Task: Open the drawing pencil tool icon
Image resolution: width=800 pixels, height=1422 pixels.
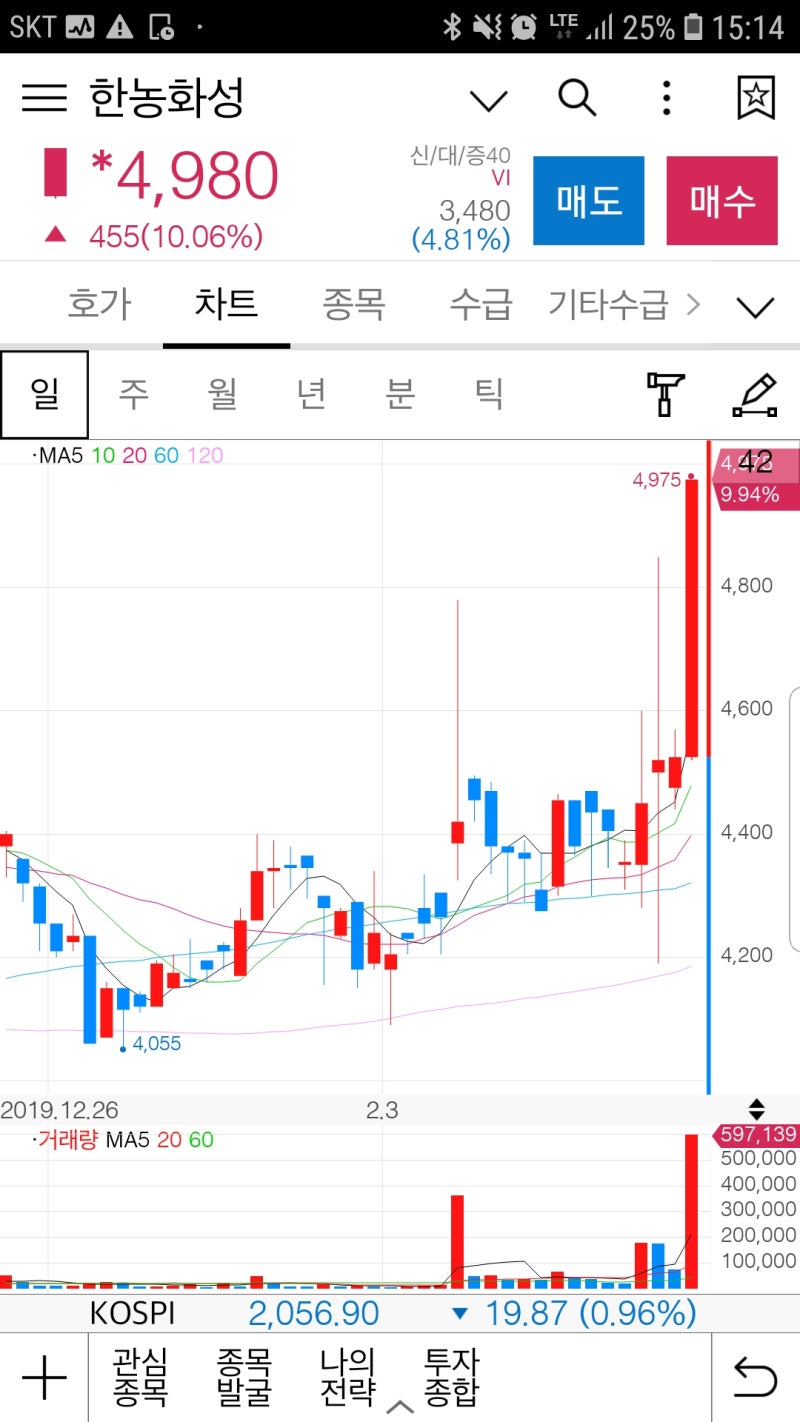Action: [754, 394]
